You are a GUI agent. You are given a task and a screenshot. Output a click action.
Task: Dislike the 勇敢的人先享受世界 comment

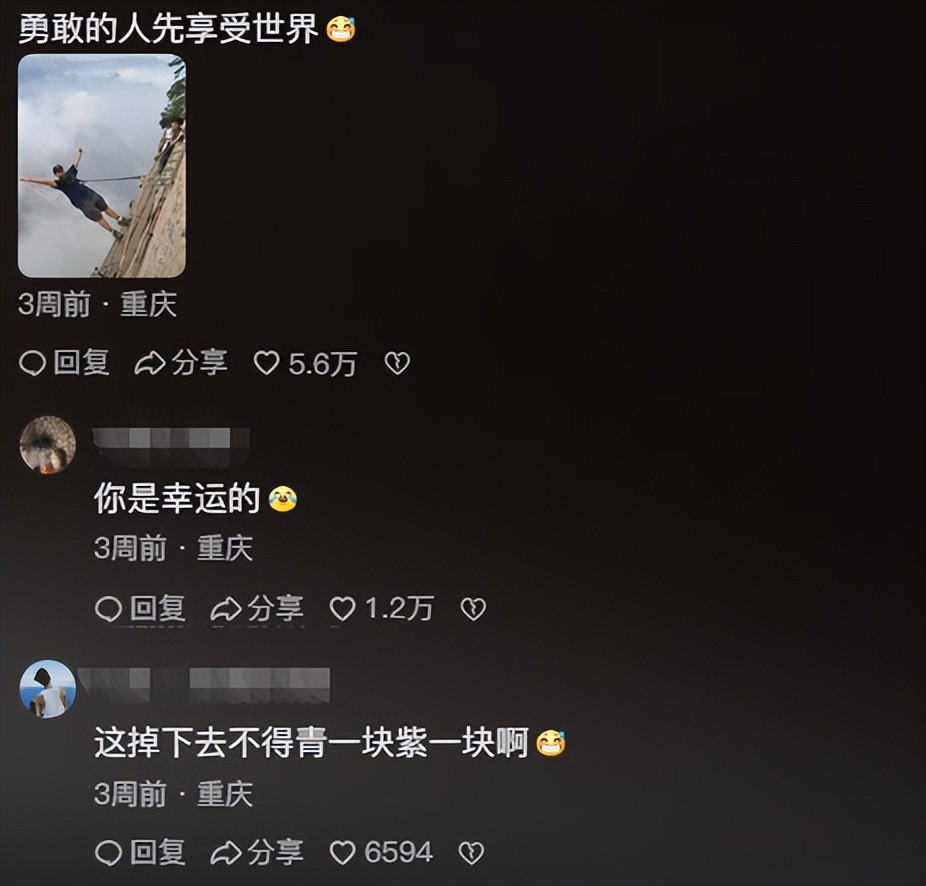coord(397,363)
